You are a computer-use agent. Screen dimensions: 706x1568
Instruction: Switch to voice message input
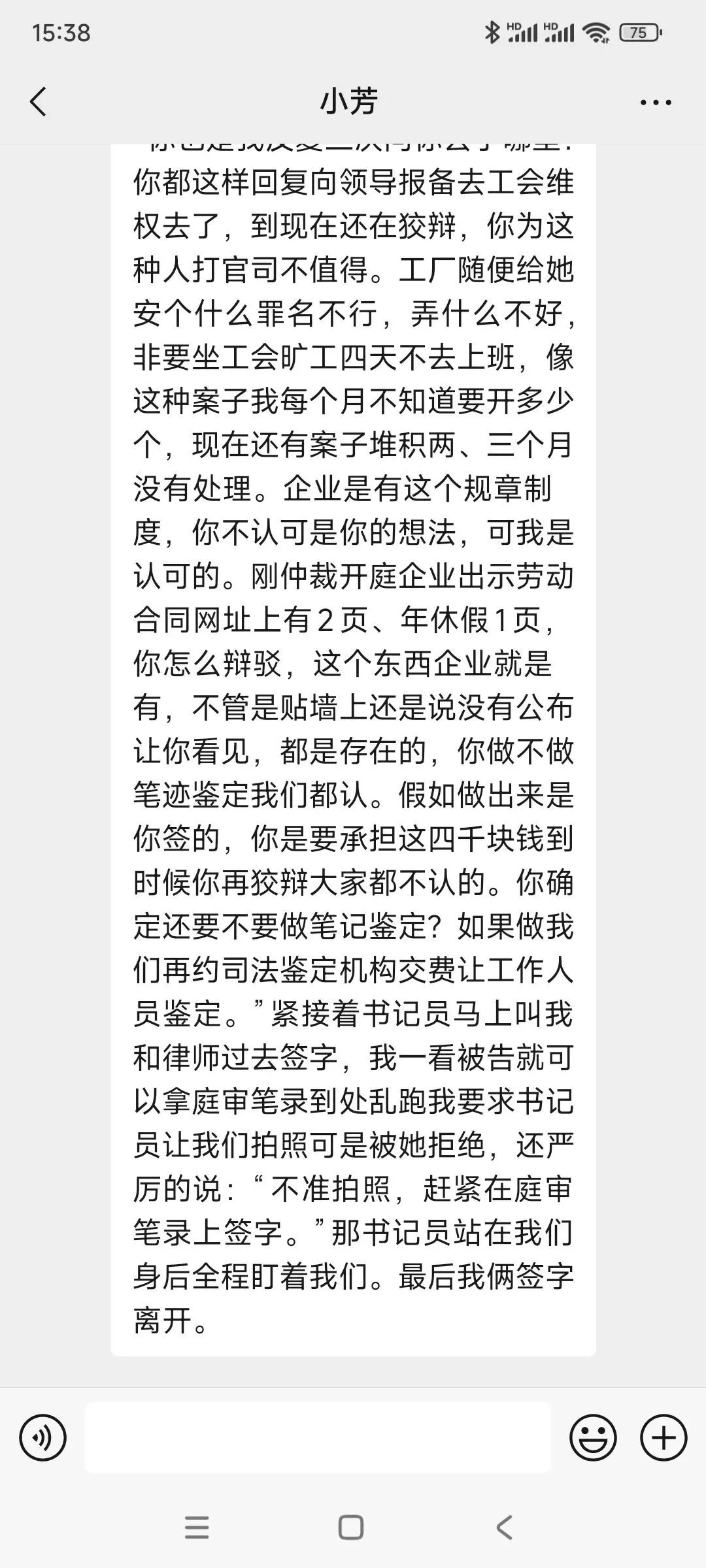pyautogui.click(x=43, y=1437)
